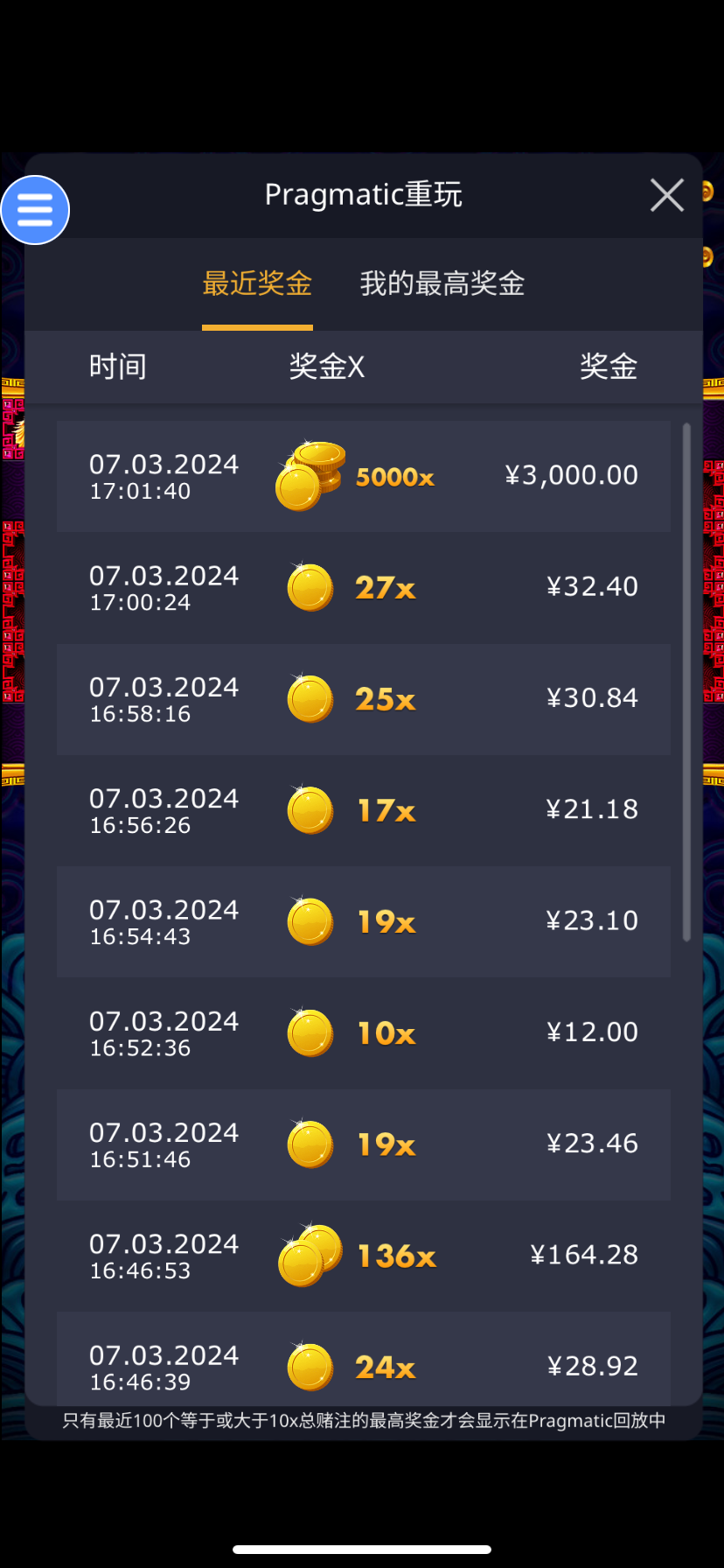Open the 19x replay for ¥23.10
Image resolution: width=724 pixels, height=1568 pixels.
[x=363, y=921]
